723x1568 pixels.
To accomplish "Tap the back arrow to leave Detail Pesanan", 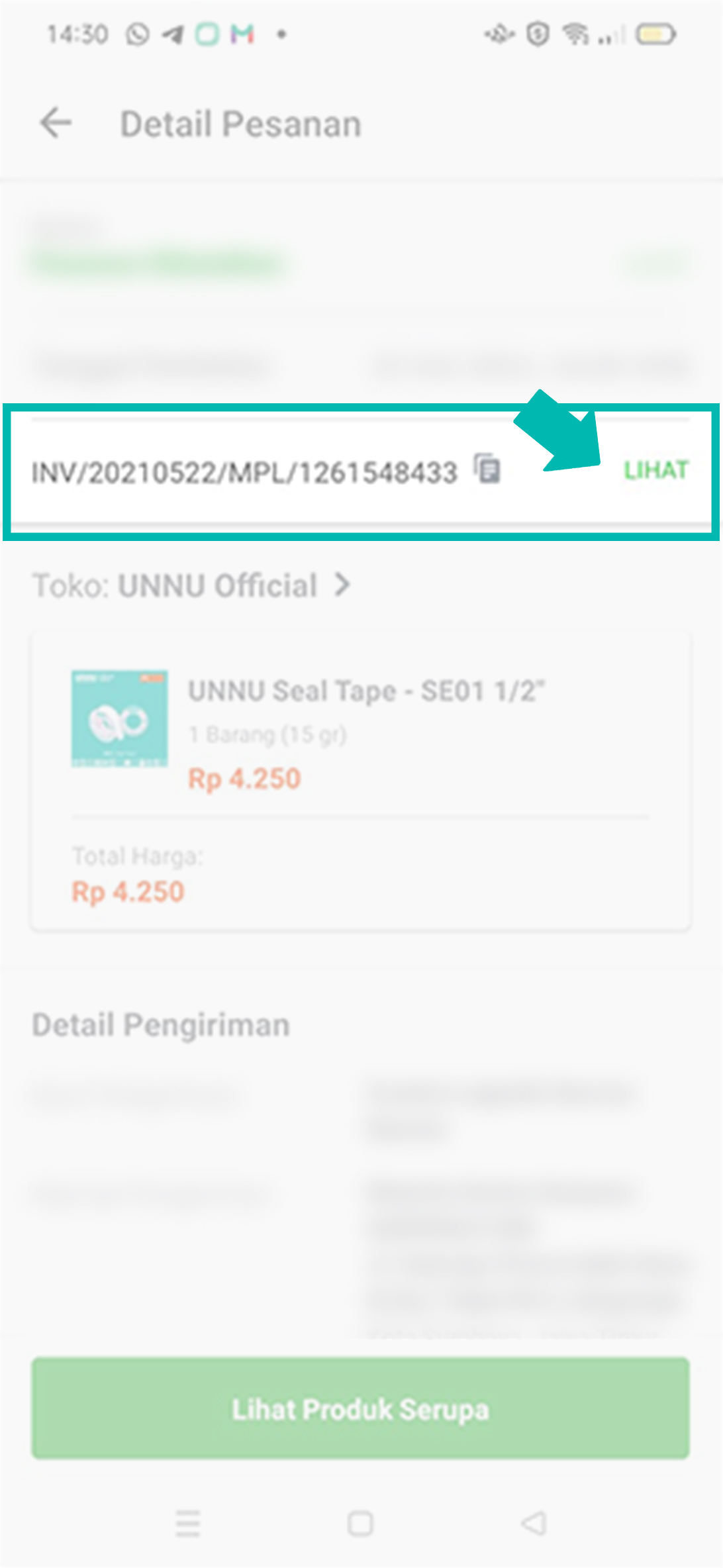I will (56, 122).
